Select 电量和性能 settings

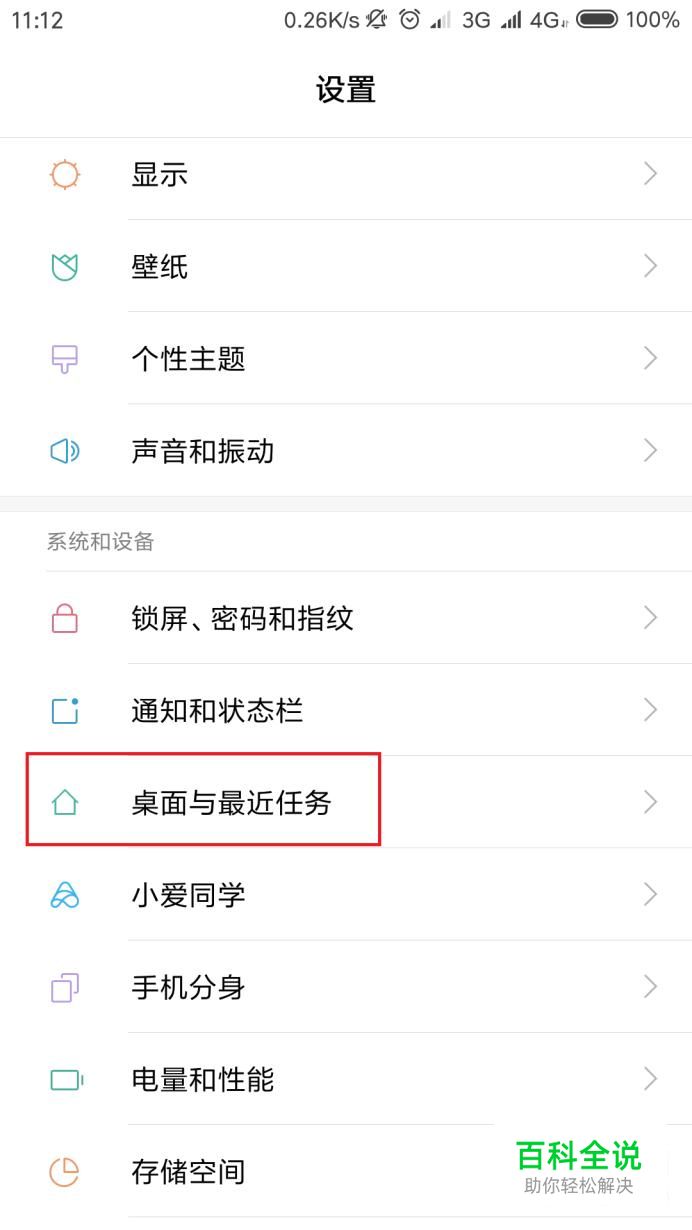point(345,1079)
